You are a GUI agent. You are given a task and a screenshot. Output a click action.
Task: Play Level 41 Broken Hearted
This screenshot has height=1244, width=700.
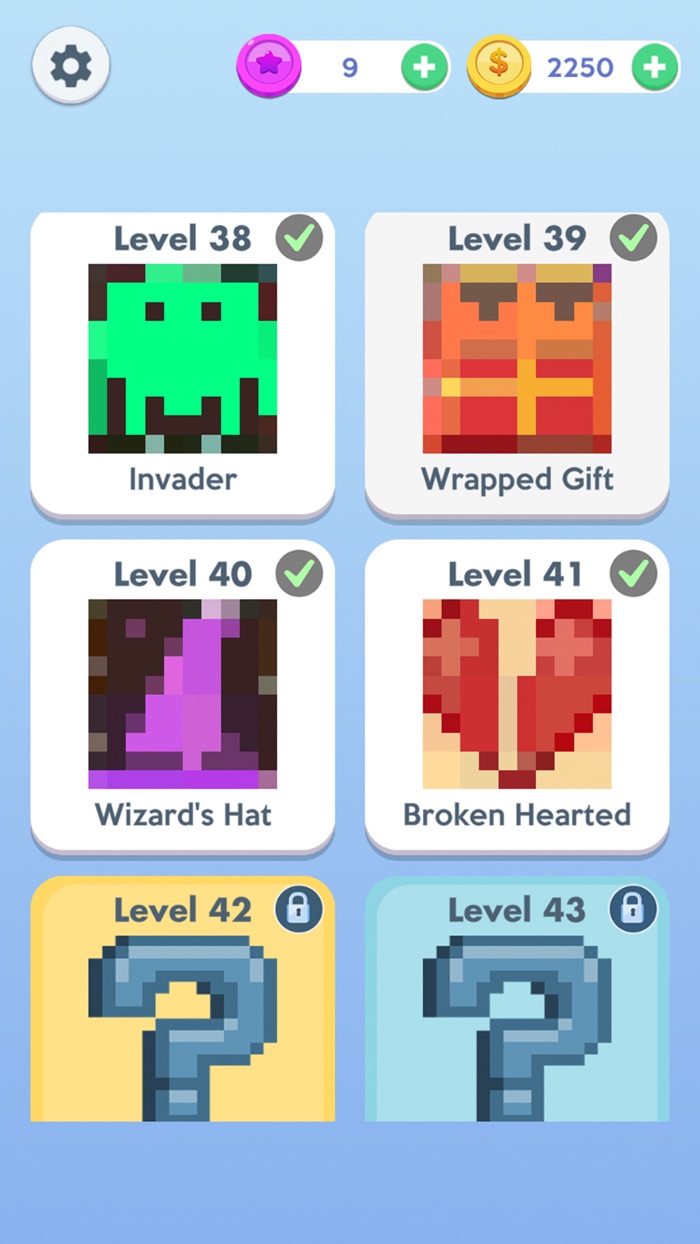516,695
